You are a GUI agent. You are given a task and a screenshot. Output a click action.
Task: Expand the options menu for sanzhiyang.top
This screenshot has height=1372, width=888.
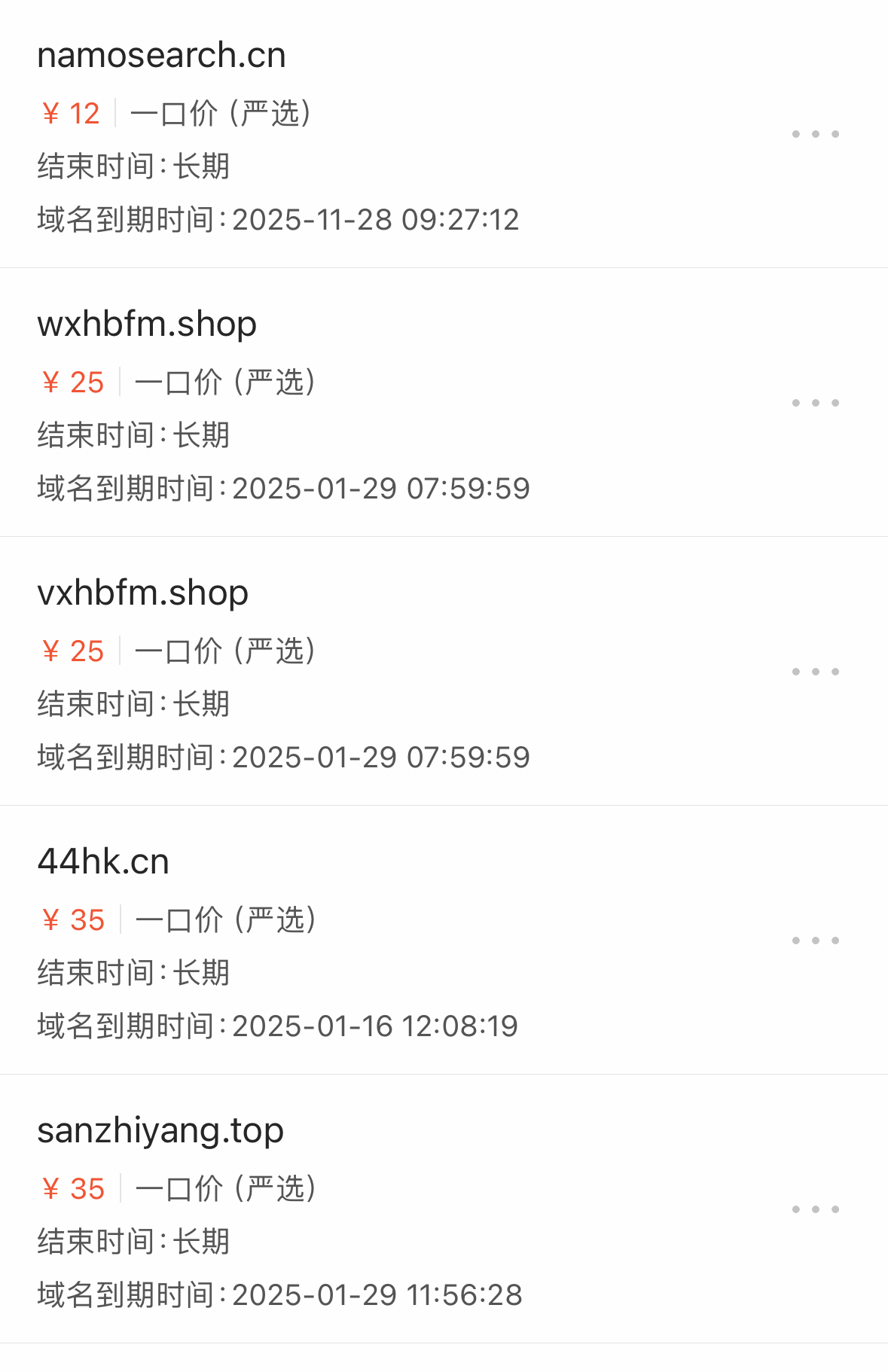(815, 1209)
